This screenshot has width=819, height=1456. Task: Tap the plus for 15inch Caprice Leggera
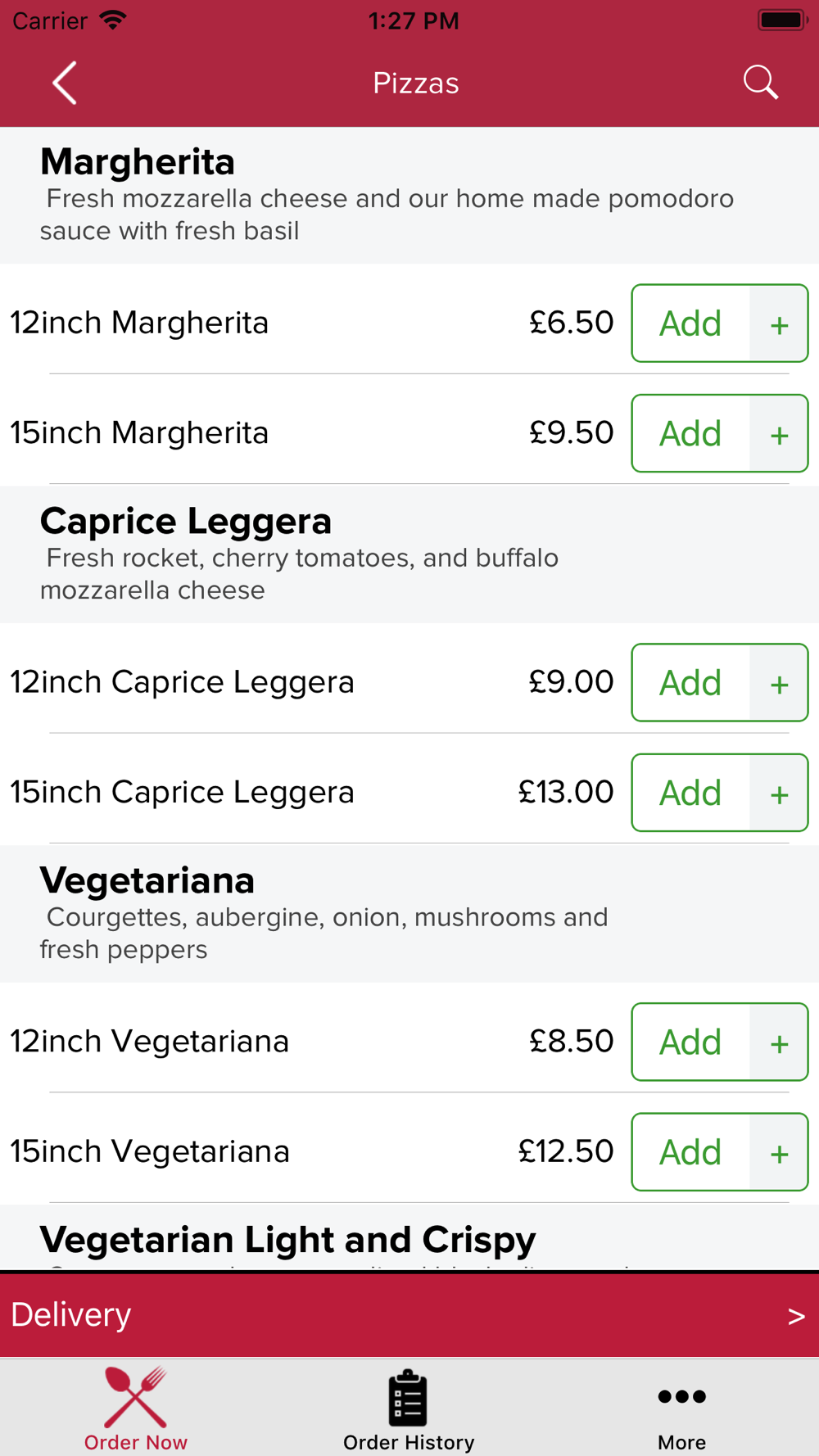tap(779, 793)
